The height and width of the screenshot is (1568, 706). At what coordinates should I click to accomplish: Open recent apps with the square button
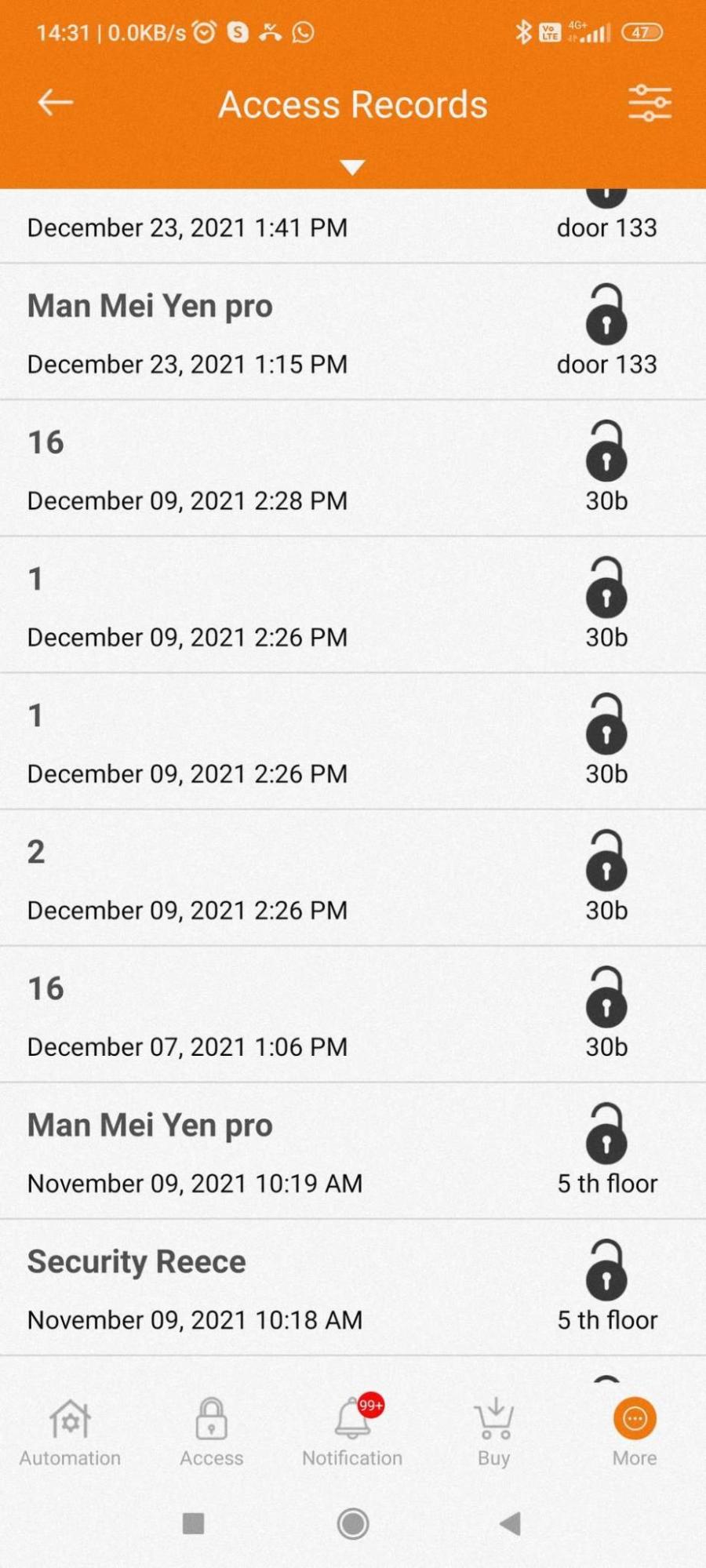(193, 1523)
